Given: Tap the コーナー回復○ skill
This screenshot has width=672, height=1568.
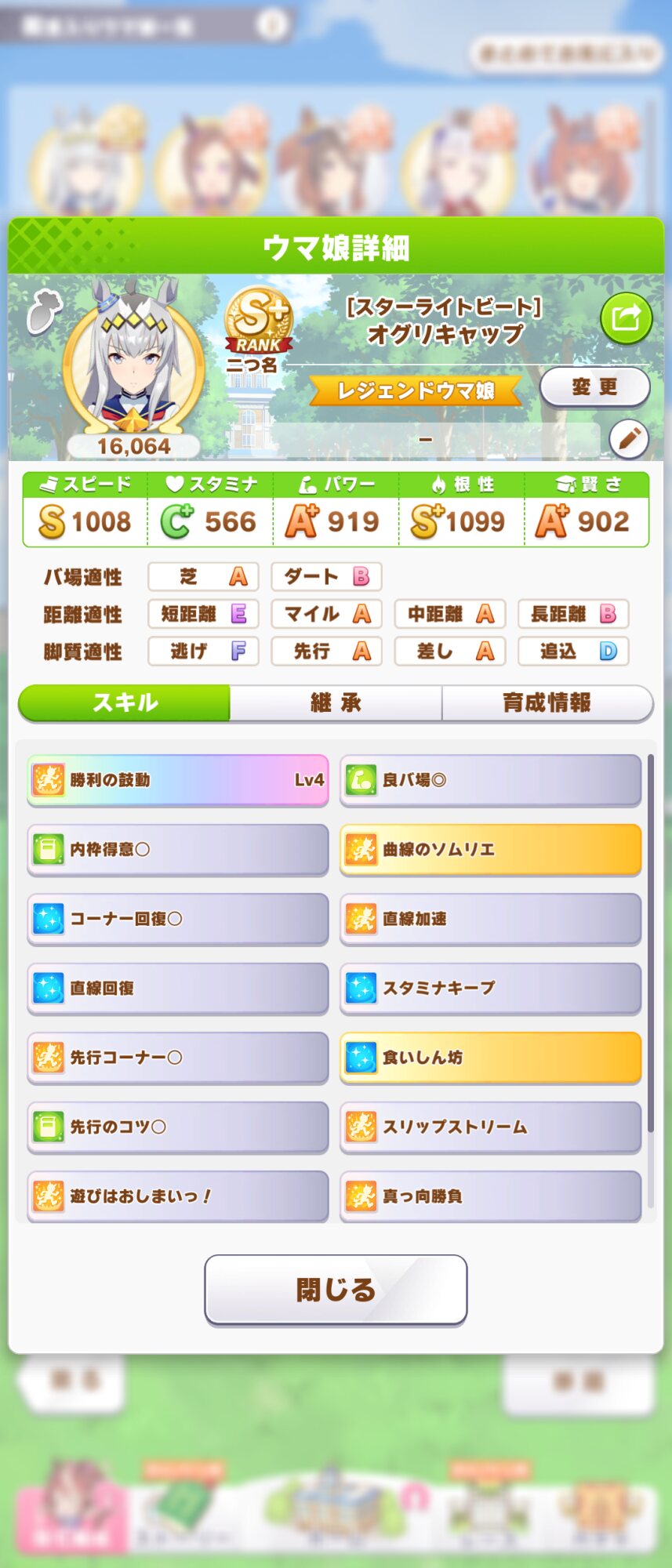Looking at the screenshot, I should [x=178, y=919].
